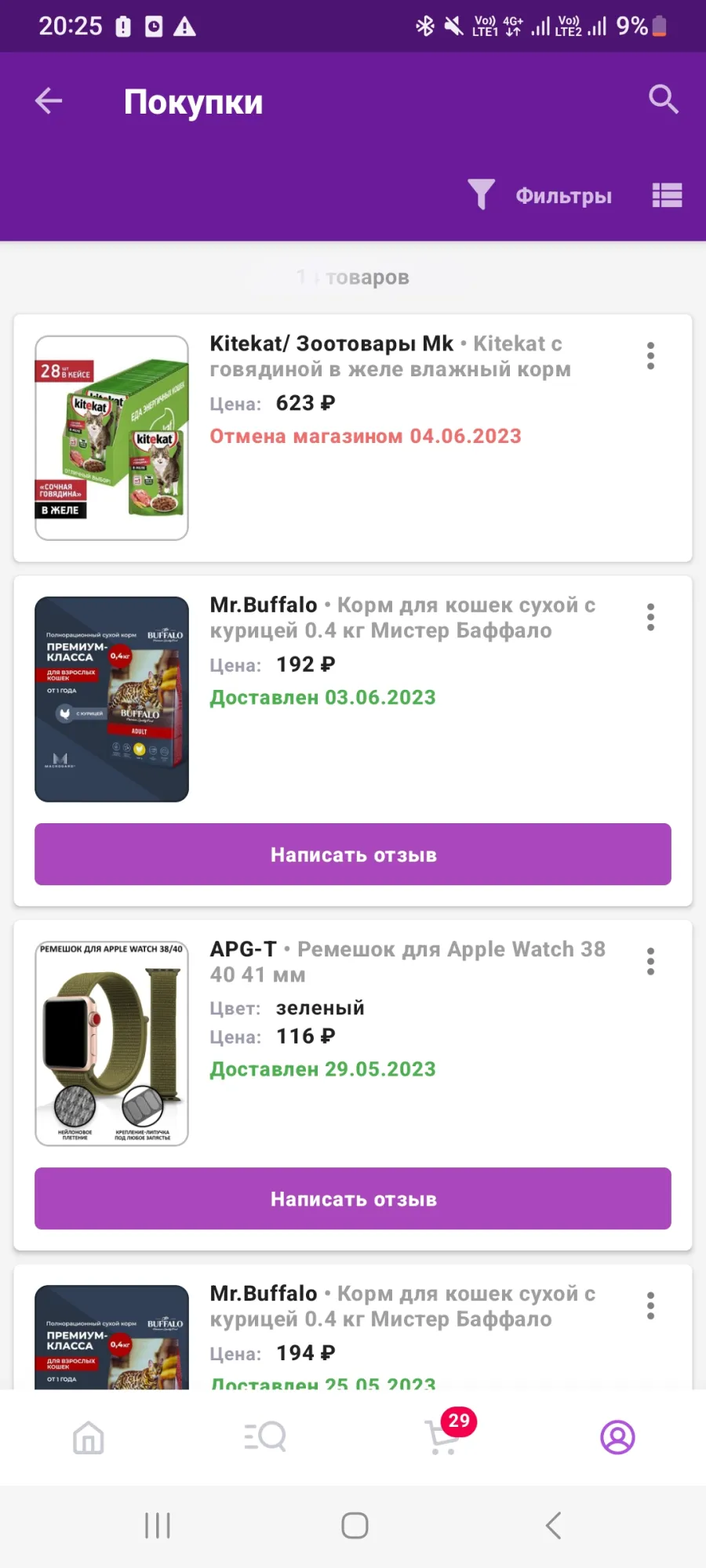Open the system recent apps view

pos(158,1526)
